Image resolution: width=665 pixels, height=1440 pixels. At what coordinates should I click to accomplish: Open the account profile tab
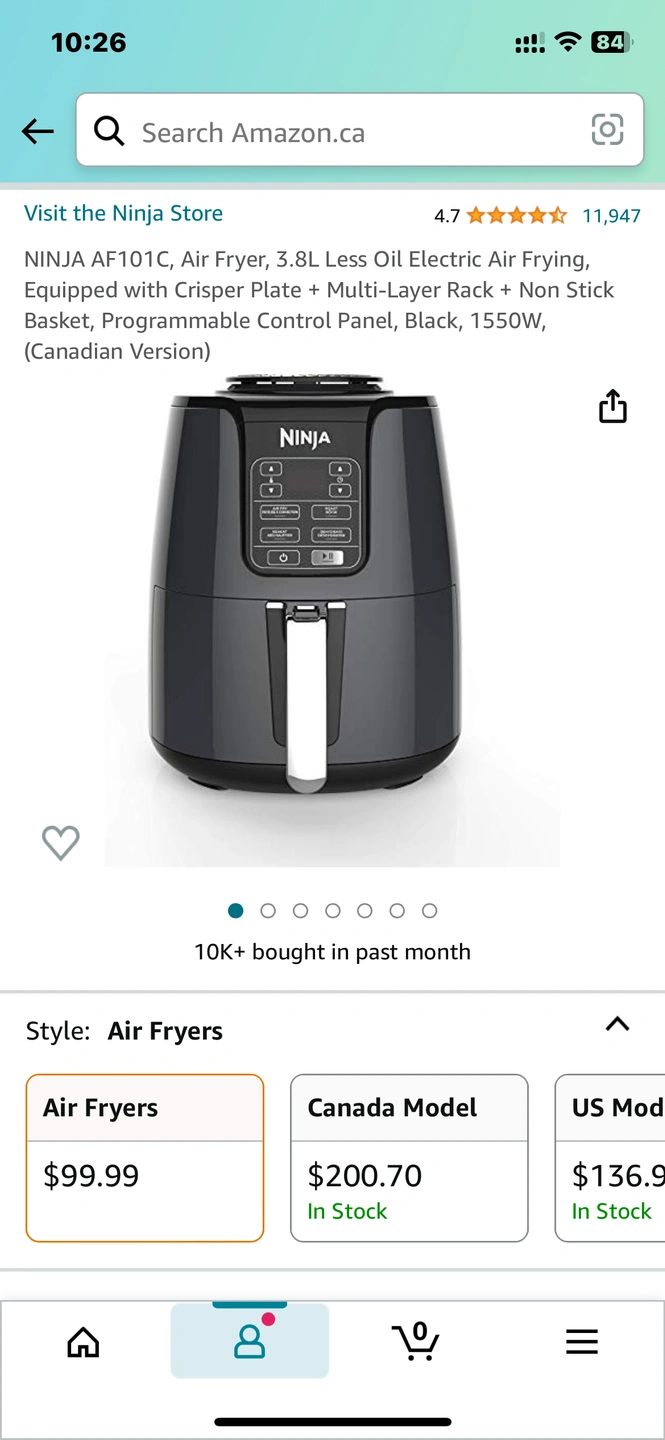click(250, 1340)
